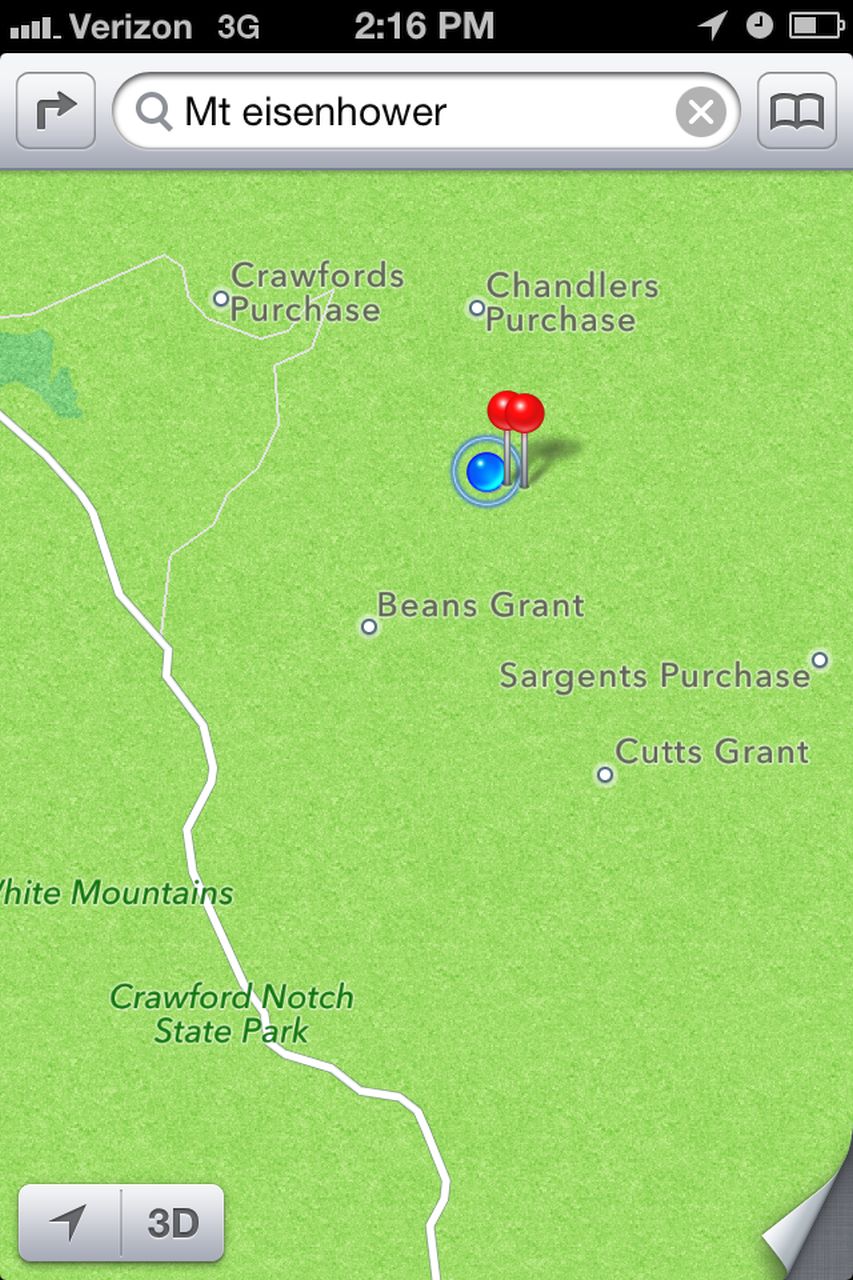The image size is (853, 1280).
Task: Clear the search text
Action: point(700,112)
